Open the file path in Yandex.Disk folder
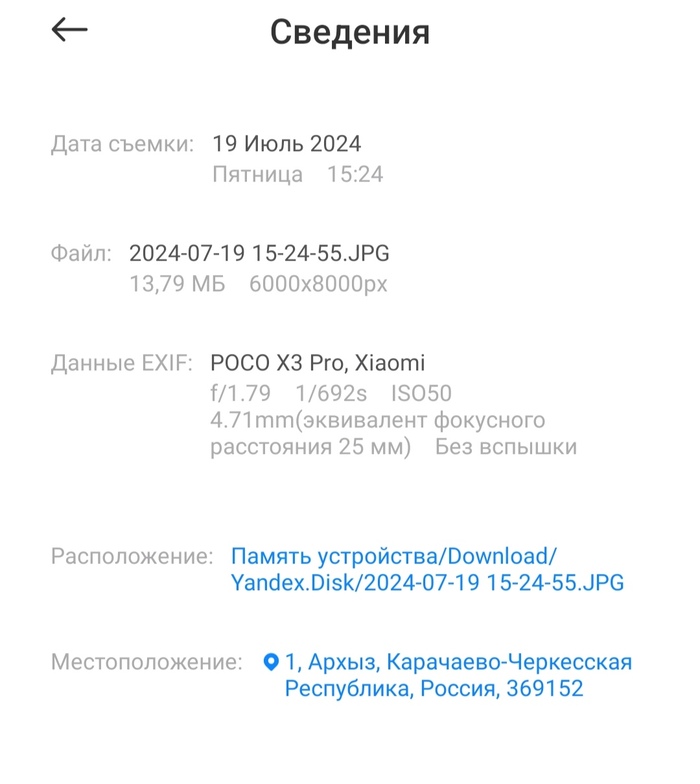This screenshot has height=784, width=700. [x=427, y=569]
